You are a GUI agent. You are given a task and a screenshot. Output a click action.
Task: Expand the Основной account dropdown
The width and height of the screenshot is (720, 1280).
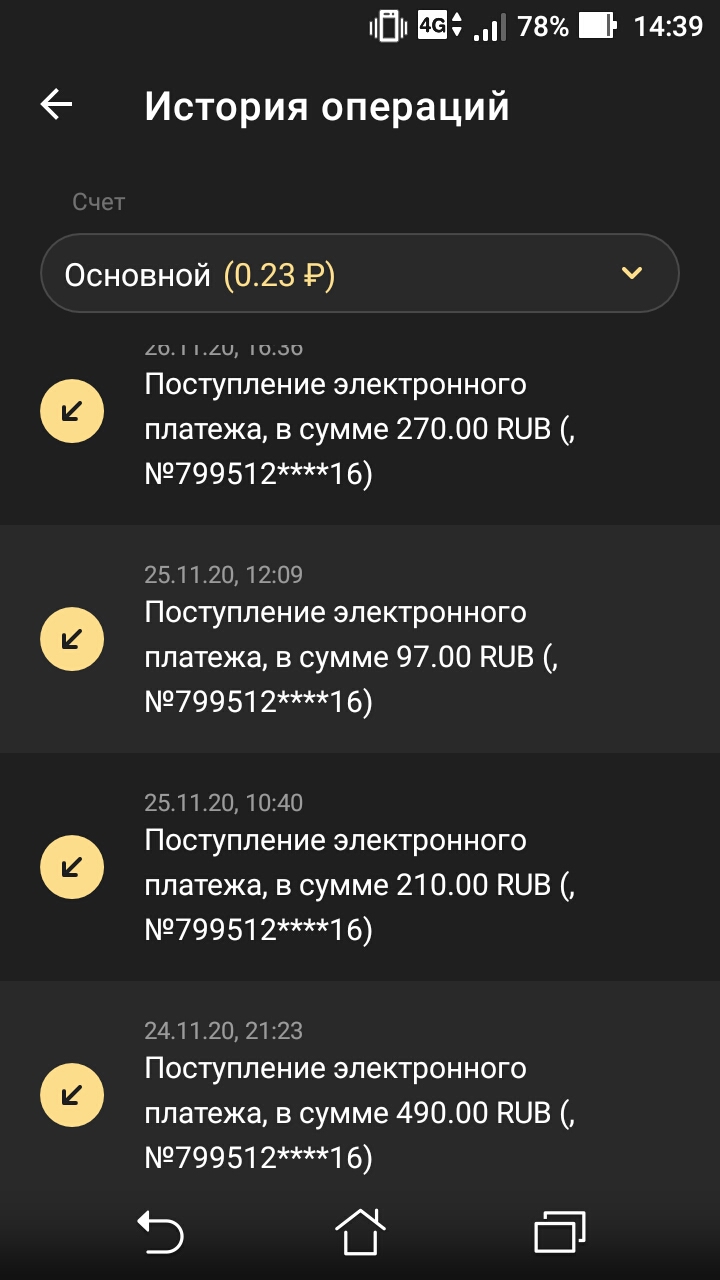[x=360, y=274]
